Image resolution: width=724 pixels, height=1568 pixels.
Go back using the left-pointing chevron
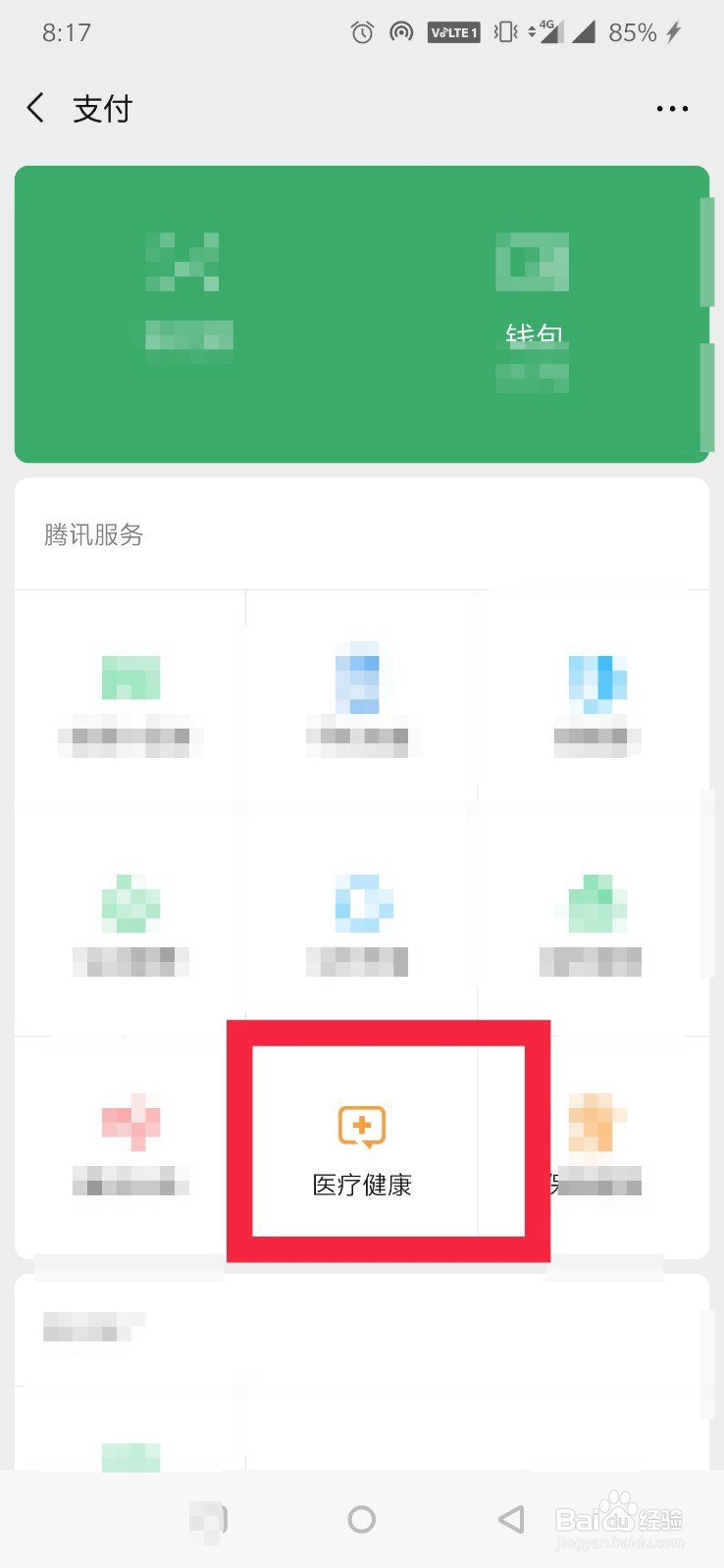pyautogui.click(x=35, y=109)
